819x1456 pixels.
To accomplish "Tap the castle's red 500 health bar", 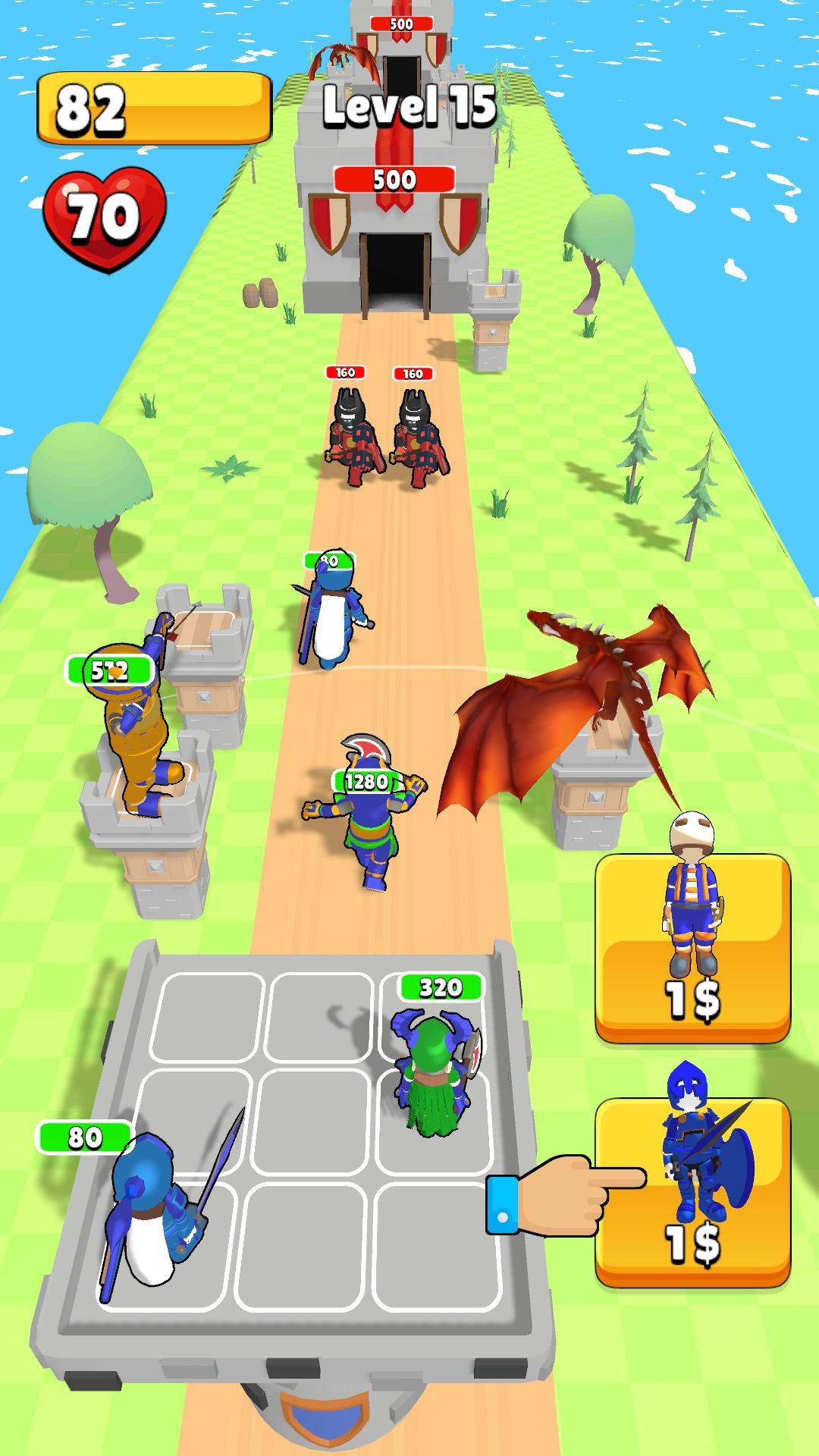I will [x=395, y=180].
